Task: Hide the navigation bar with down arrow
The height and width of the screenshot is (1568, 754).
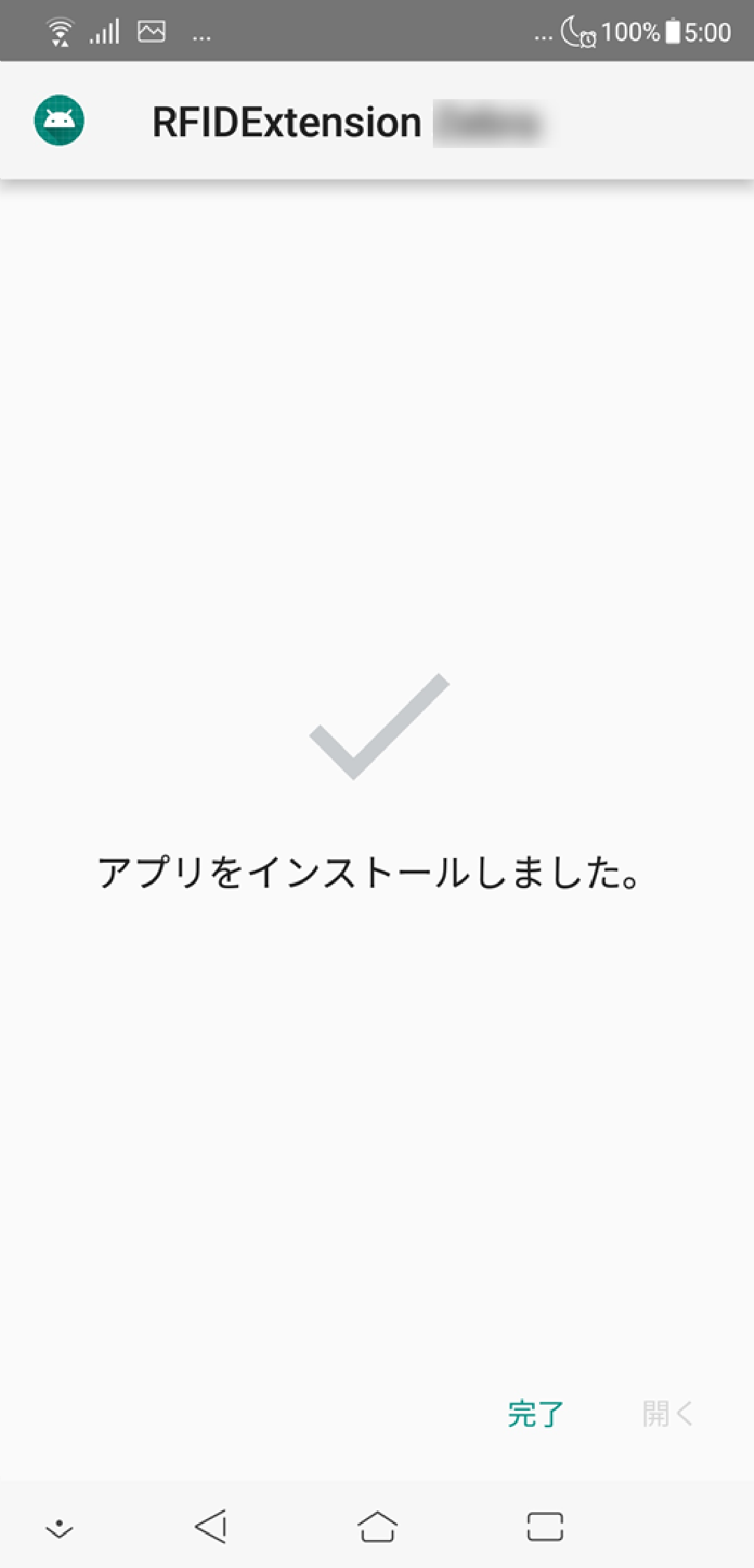Action: click(x=59, y=1528)
